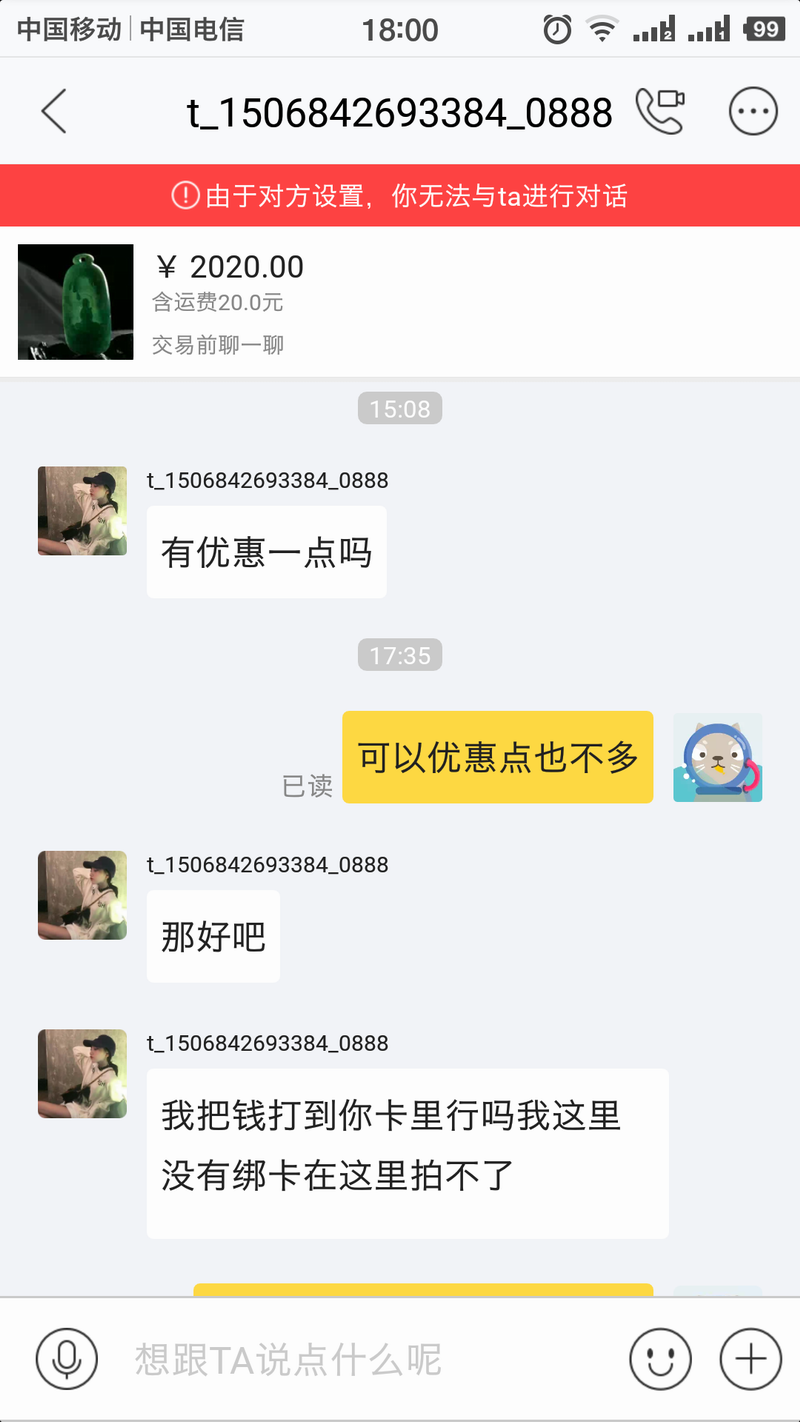The height and width of the screenshot is (1422, 800).
Task: Open the ¥2020.00 jade item card
Action: (400, 302)
